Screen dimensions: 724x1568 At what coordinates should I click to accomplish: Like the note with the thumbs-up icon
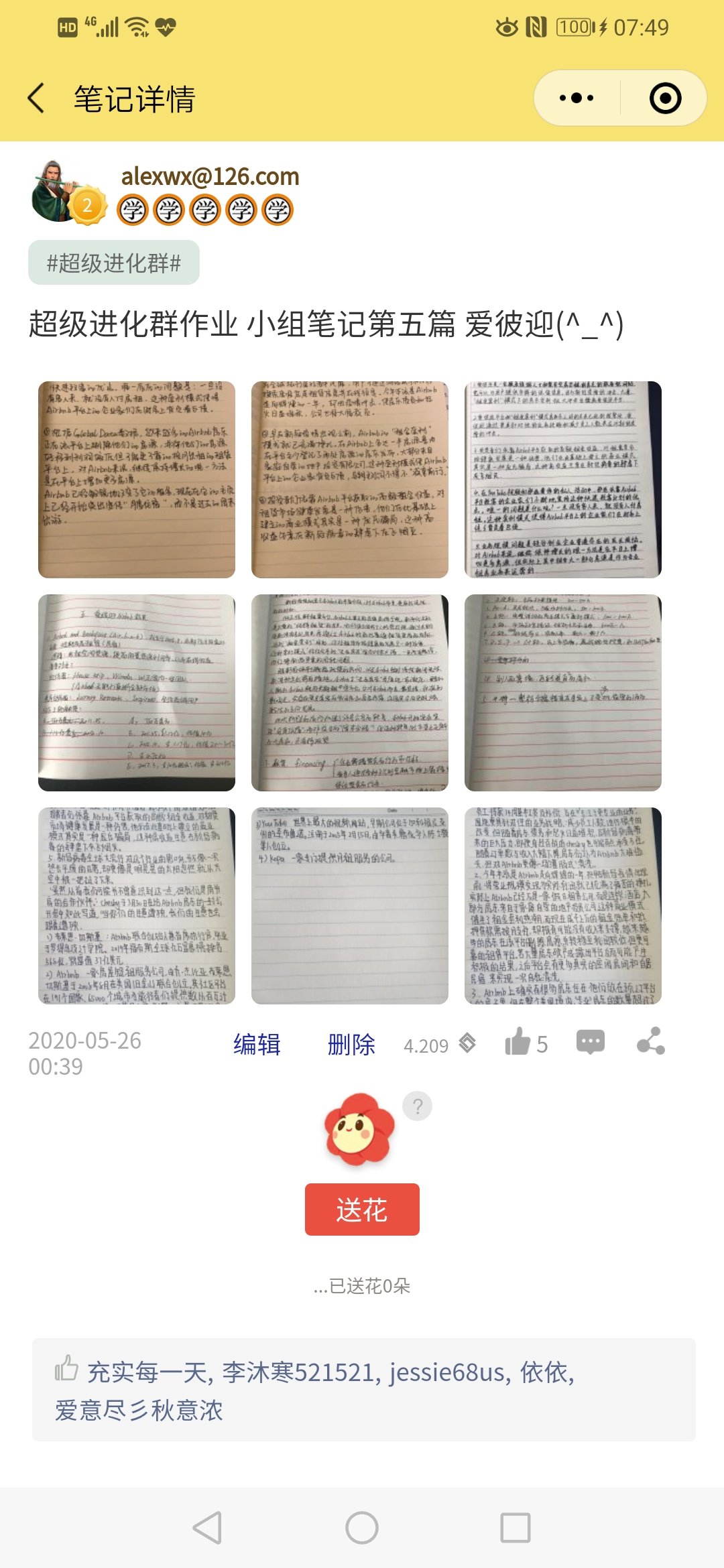518,1043
